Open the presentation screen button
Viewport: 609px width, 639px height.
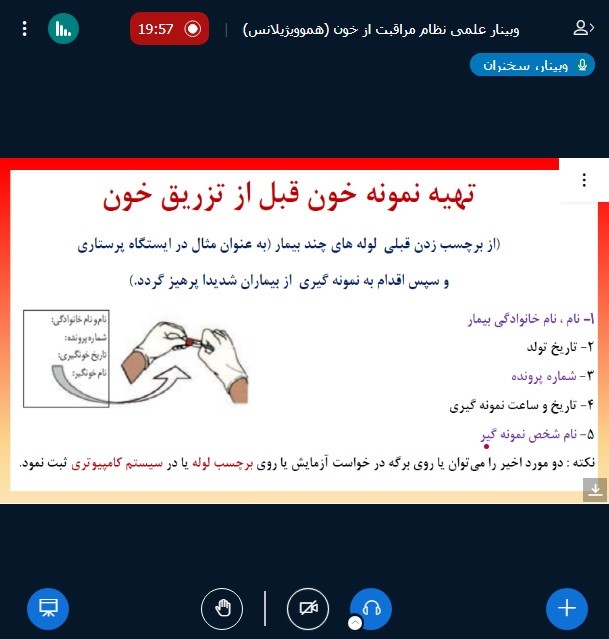coord(47,607)
